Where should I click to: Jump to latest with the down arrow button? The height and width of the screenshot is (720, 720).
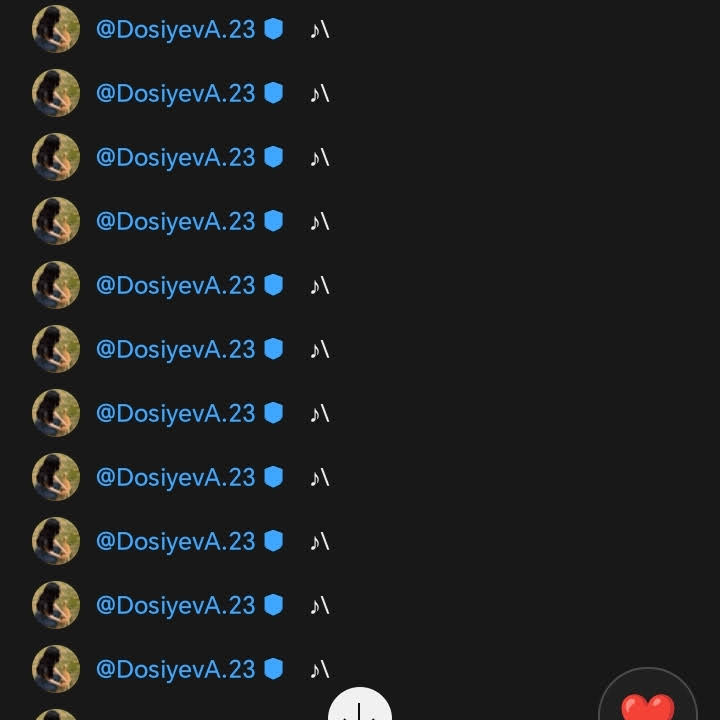[x=360, y=704]
